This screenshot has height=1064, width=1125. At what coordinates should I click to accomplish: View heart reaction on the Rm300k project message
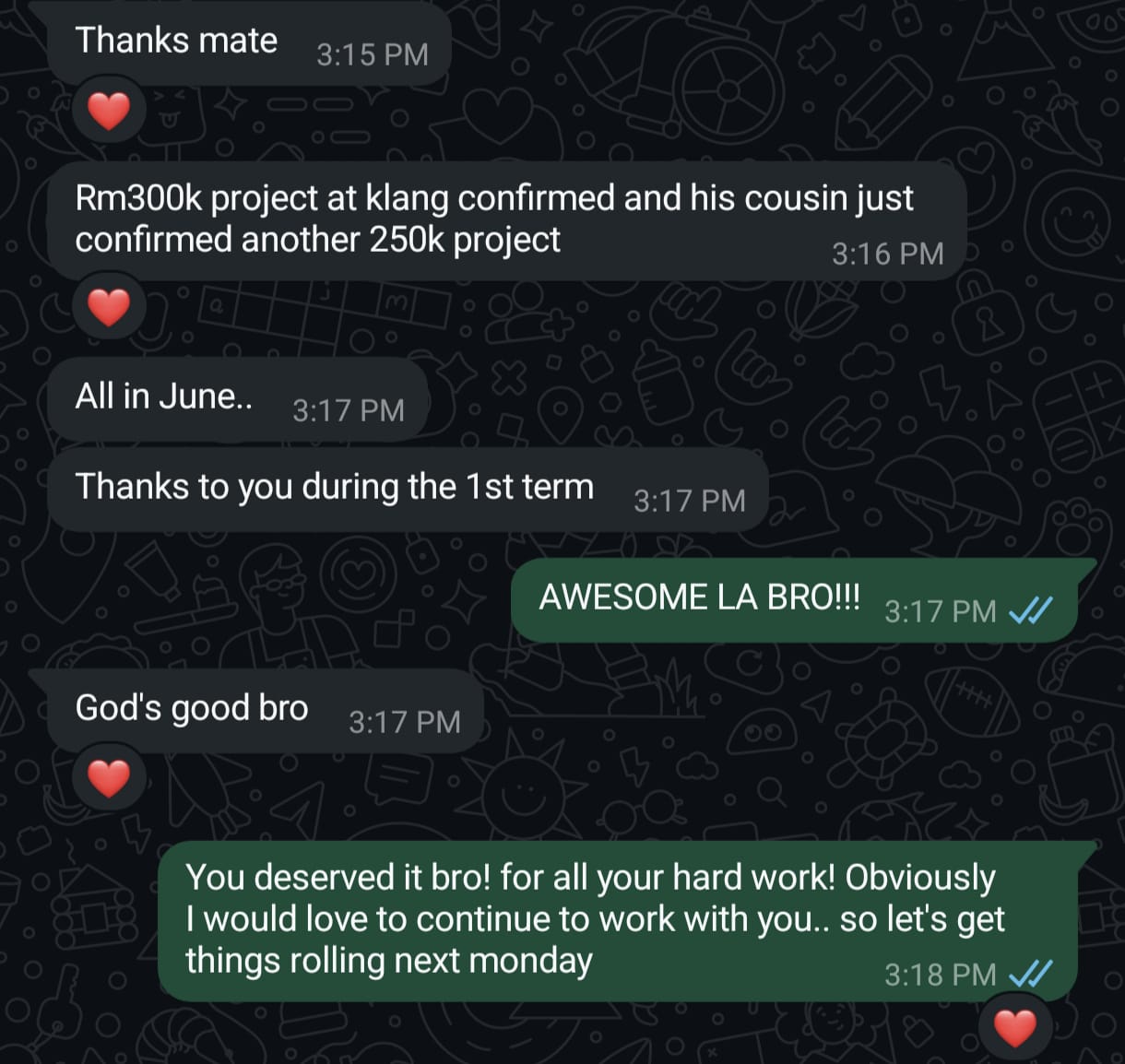pyautogui.click(x=109, y=307)
